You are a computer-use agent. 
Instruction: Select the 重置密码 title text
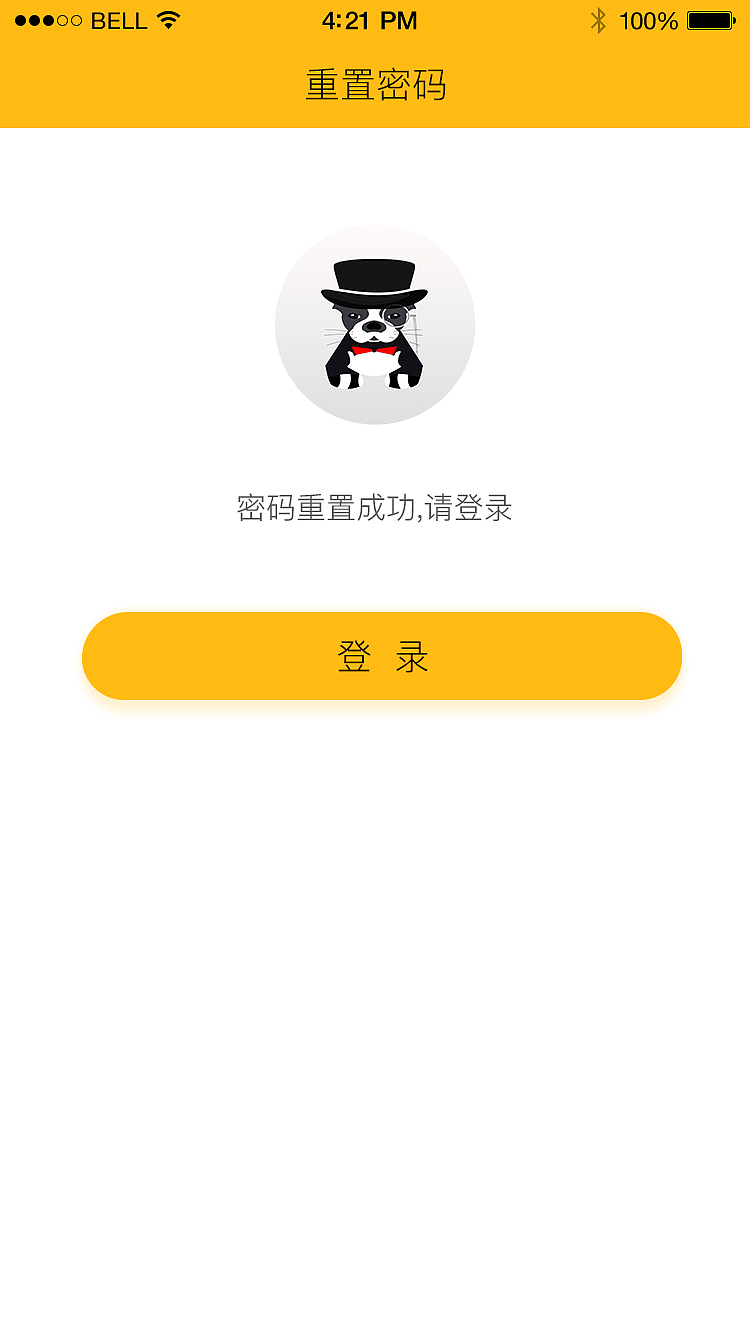[375, 86]
